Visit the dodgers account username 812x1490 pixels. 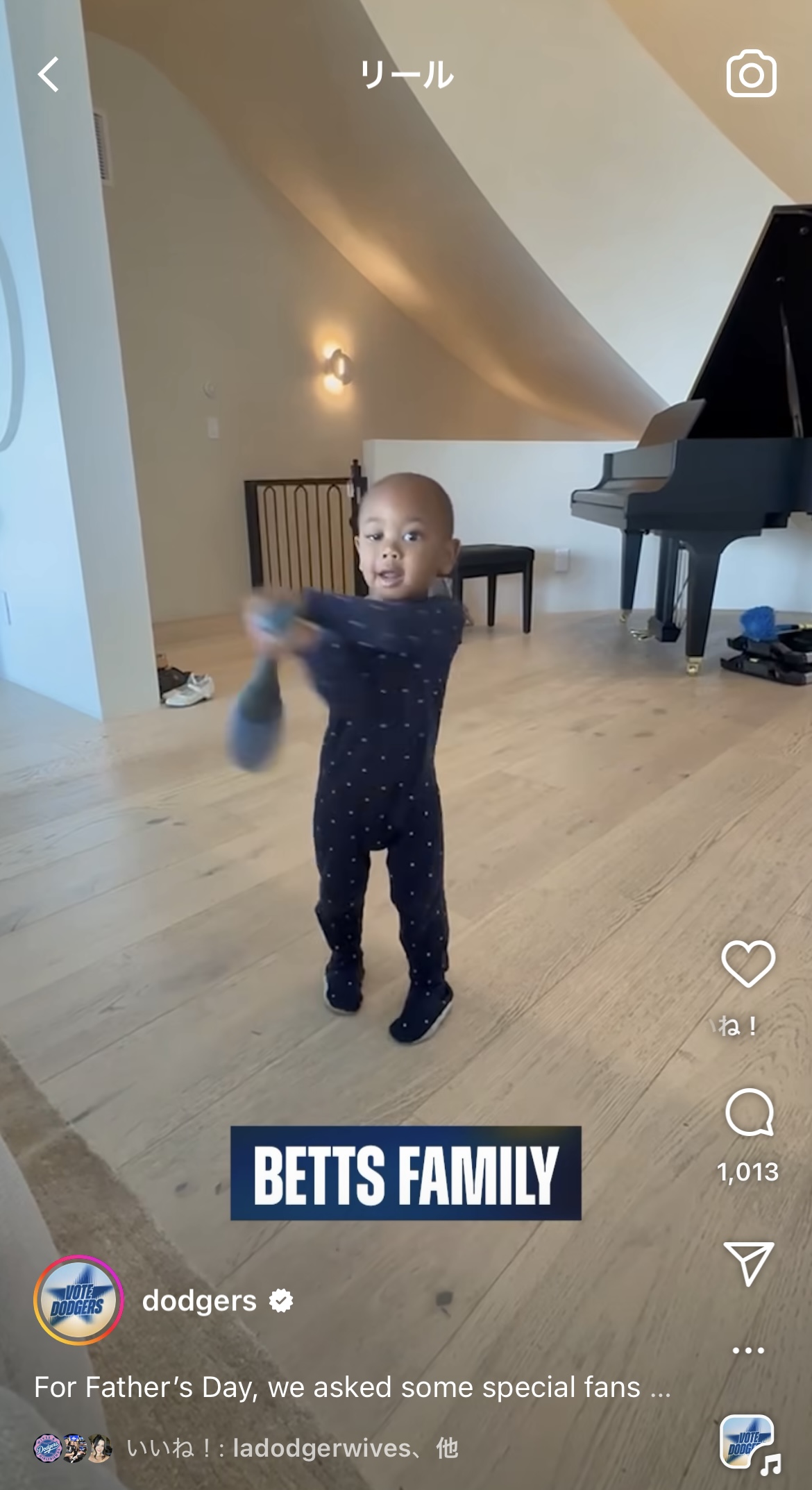coord(199,1301)
